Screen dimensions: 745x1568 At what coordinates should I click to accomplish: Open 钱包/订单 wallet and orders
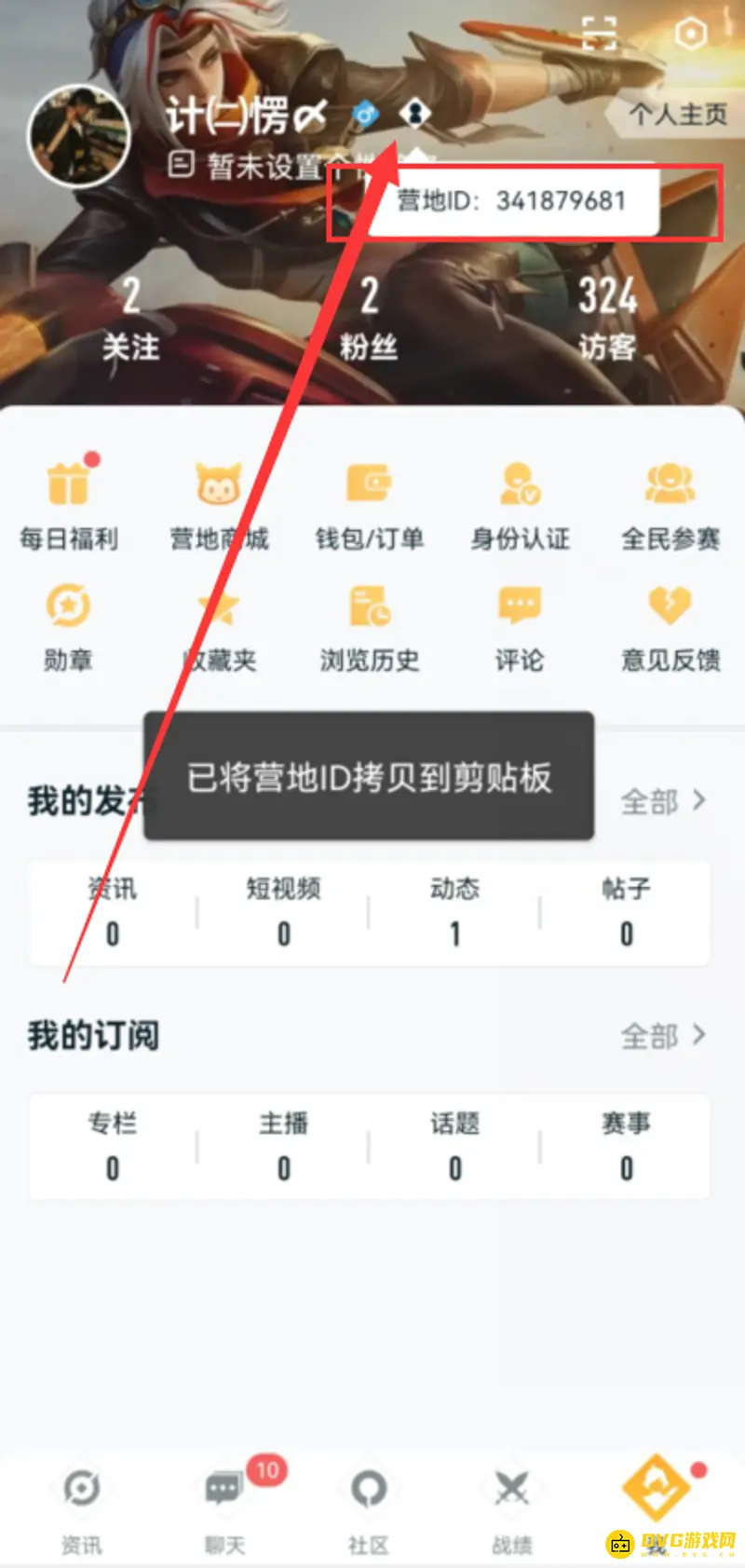pos(370,503)
